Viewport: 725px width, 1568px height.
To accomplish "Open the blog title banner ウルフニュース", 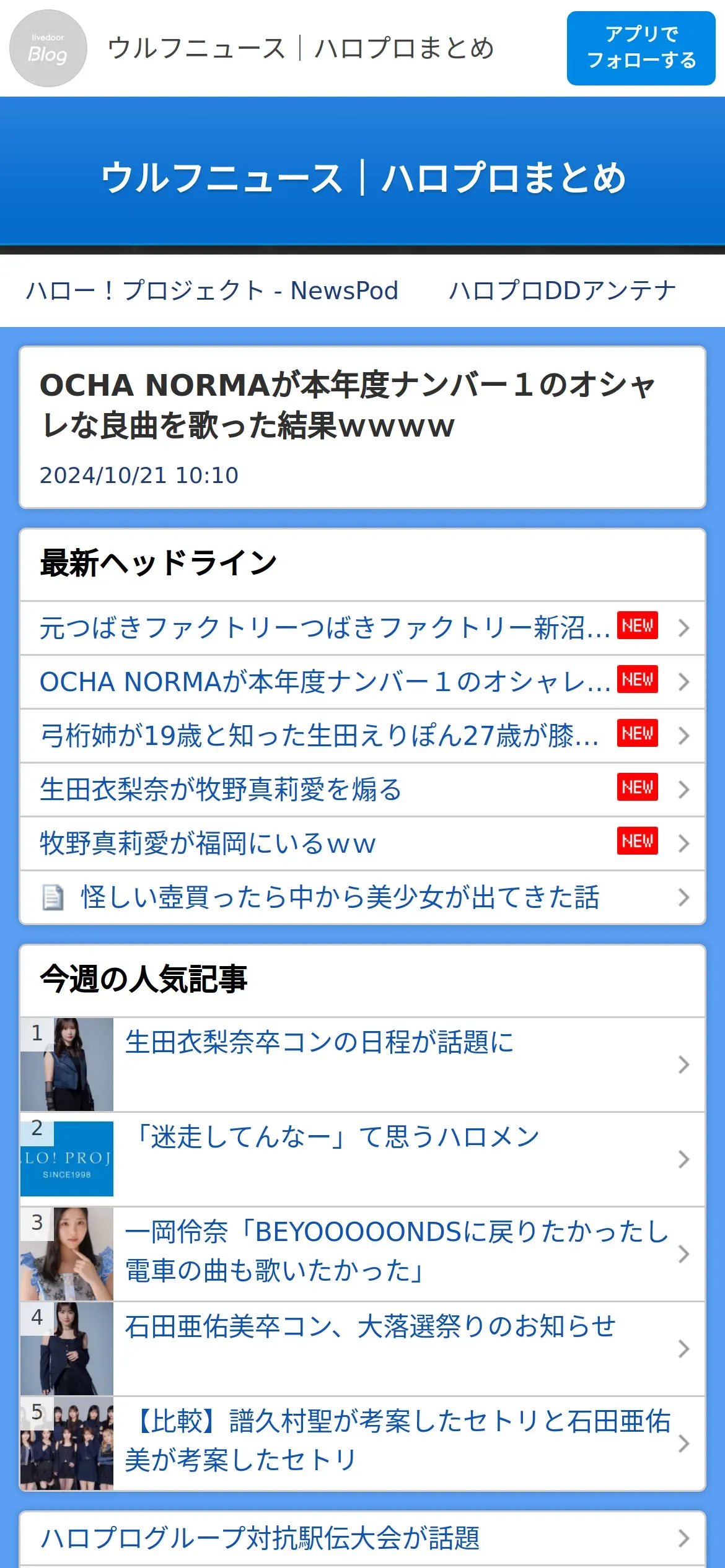I will click(362, 178).
